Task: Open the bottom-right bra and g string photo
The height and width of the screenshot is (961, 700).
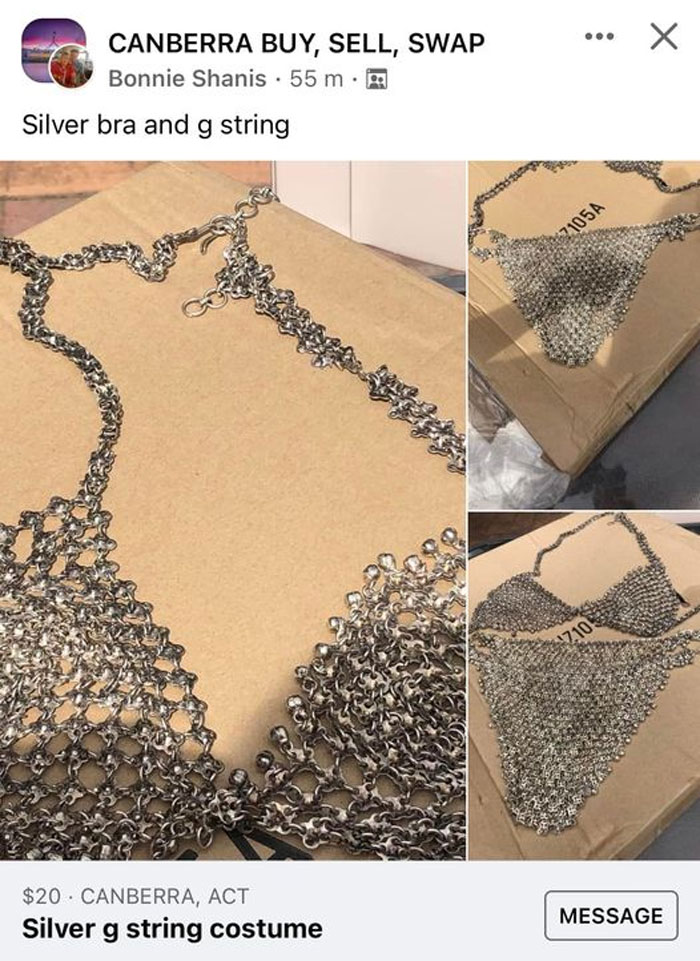Action: [x=584, y=687]
